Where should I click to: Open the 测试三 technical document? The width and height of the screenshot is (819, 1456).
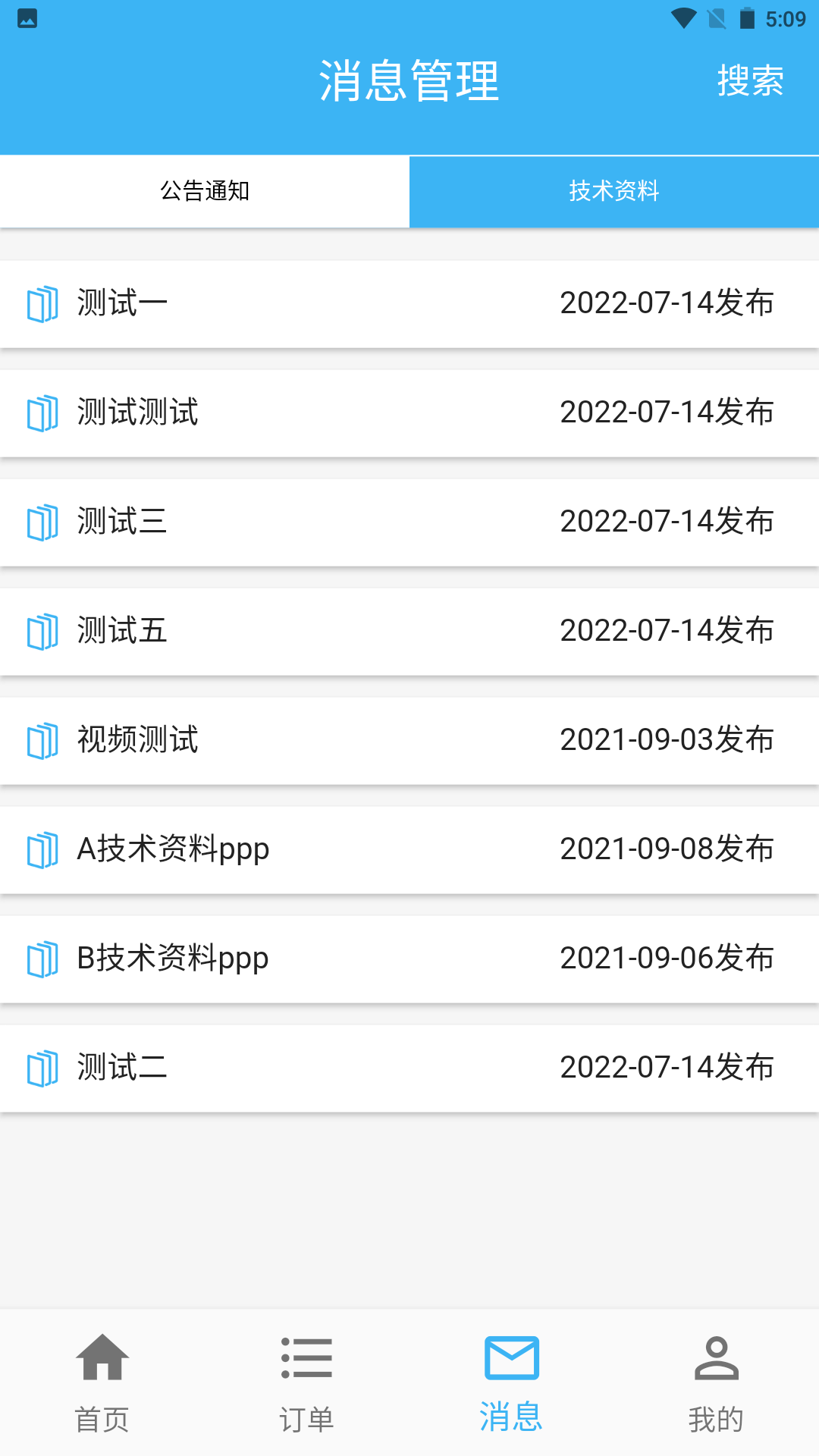click(x=303, y=522)
